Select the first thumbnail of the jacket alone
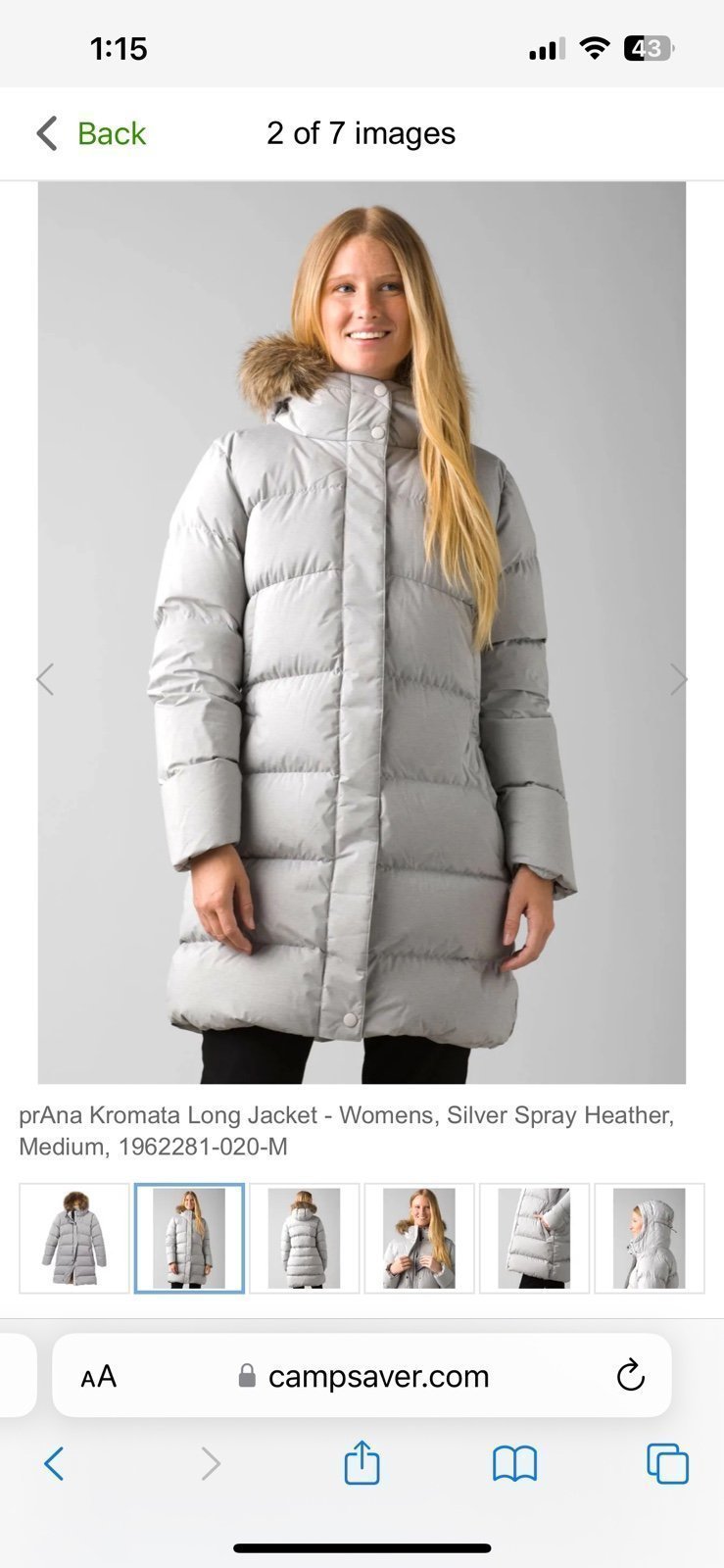 [74, 1239]
